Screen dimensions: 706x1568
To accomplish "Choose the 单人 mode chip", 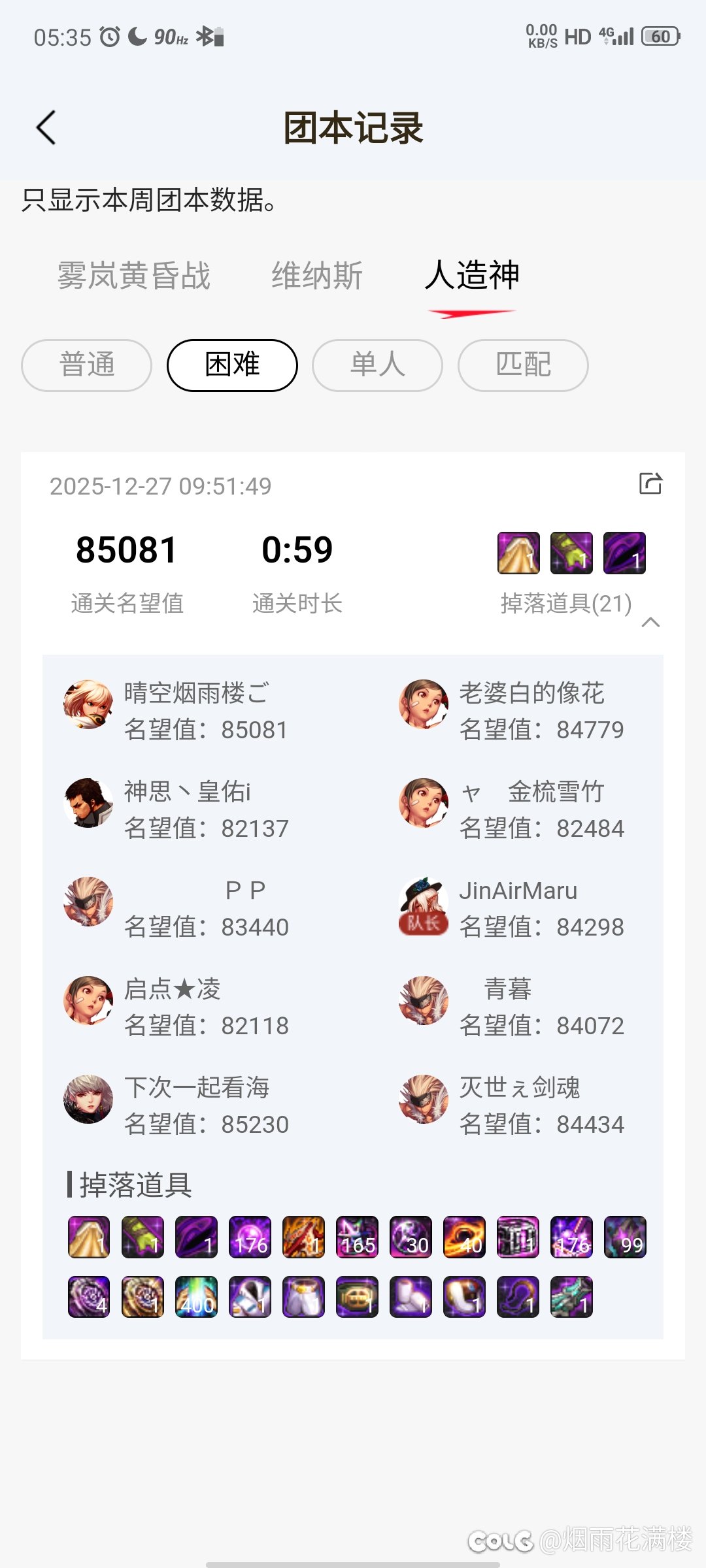I will click(x=377, y=365).
